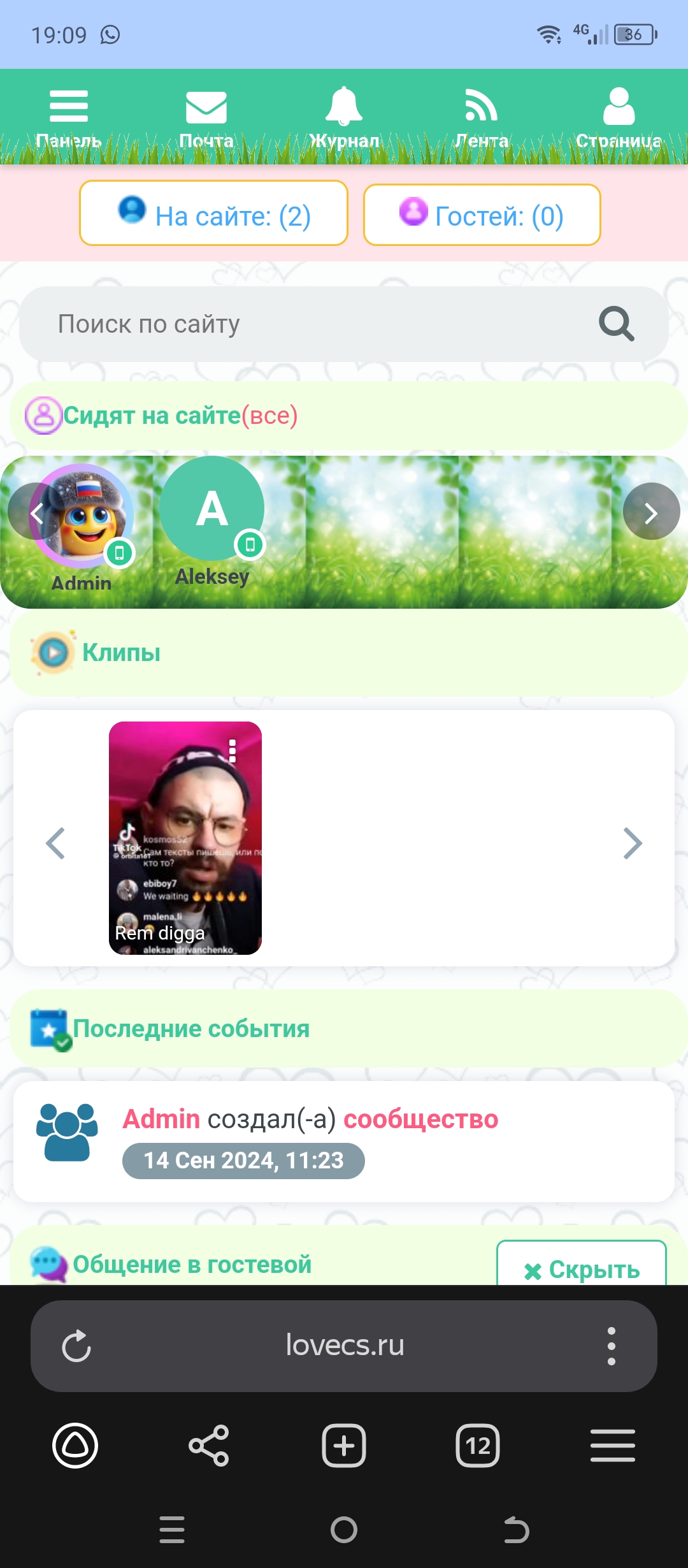
Task: Share the page from the browser toolbar
Action: pos(209,1446)
